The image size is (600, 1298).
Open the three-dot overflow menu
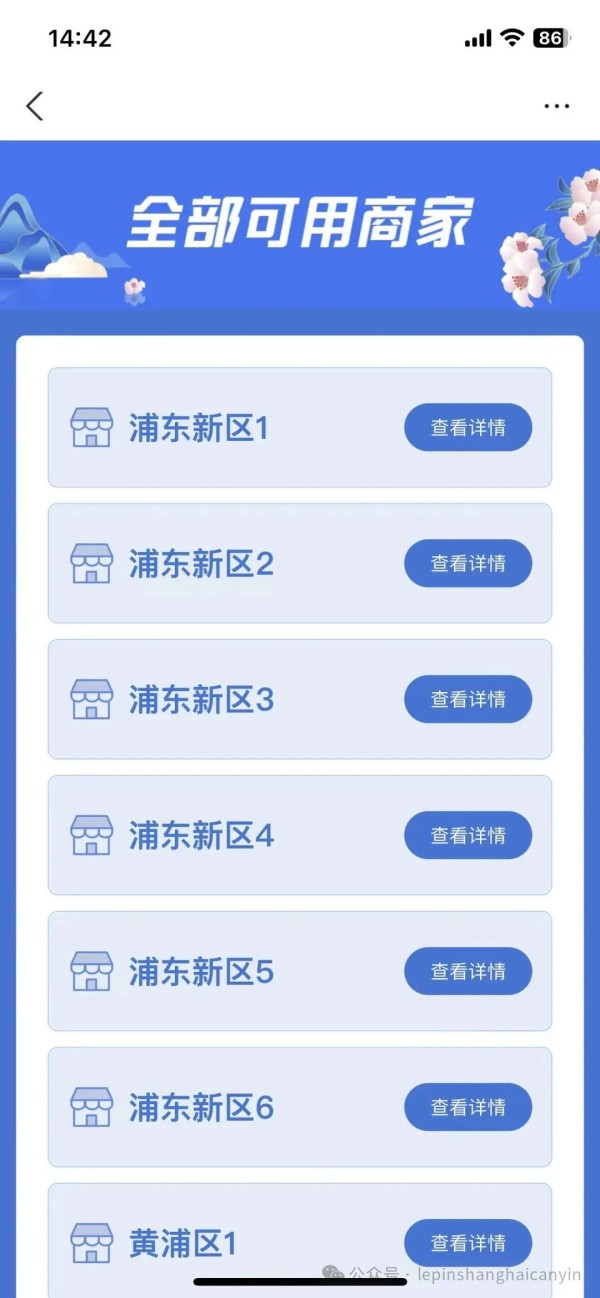556,106
